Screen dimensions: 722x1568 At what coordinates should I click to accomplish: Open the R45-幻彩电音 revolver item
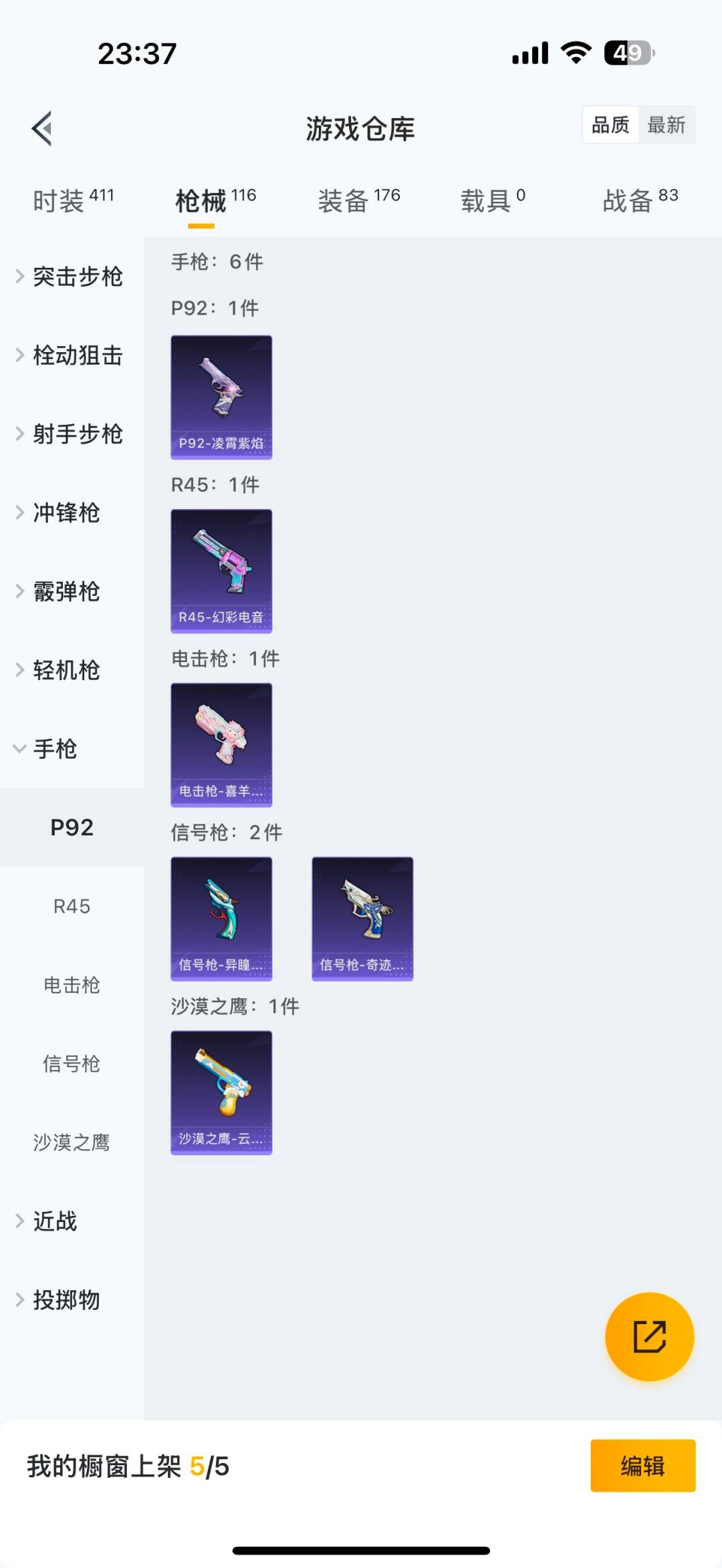pos(221,571)
